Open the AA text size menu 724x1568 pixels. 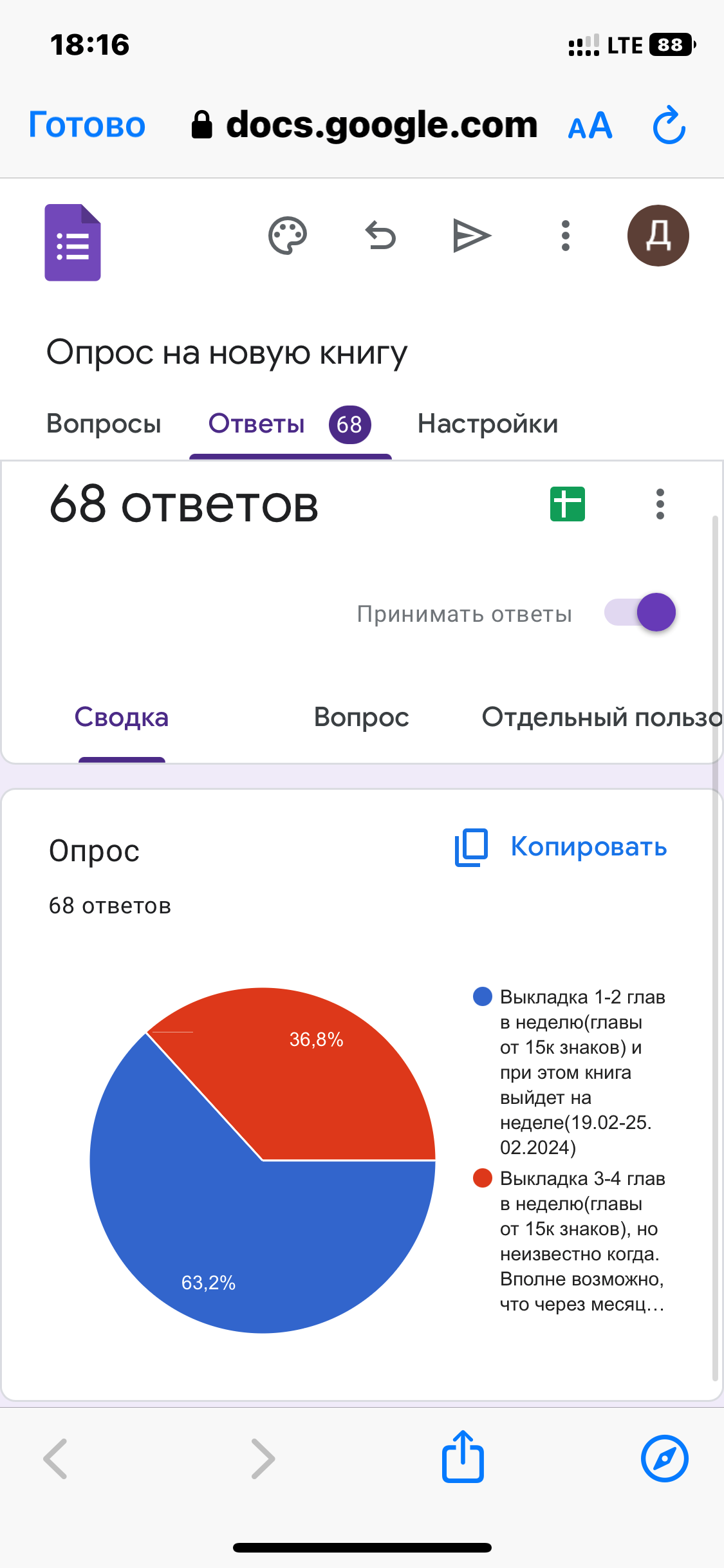point(589,126)
